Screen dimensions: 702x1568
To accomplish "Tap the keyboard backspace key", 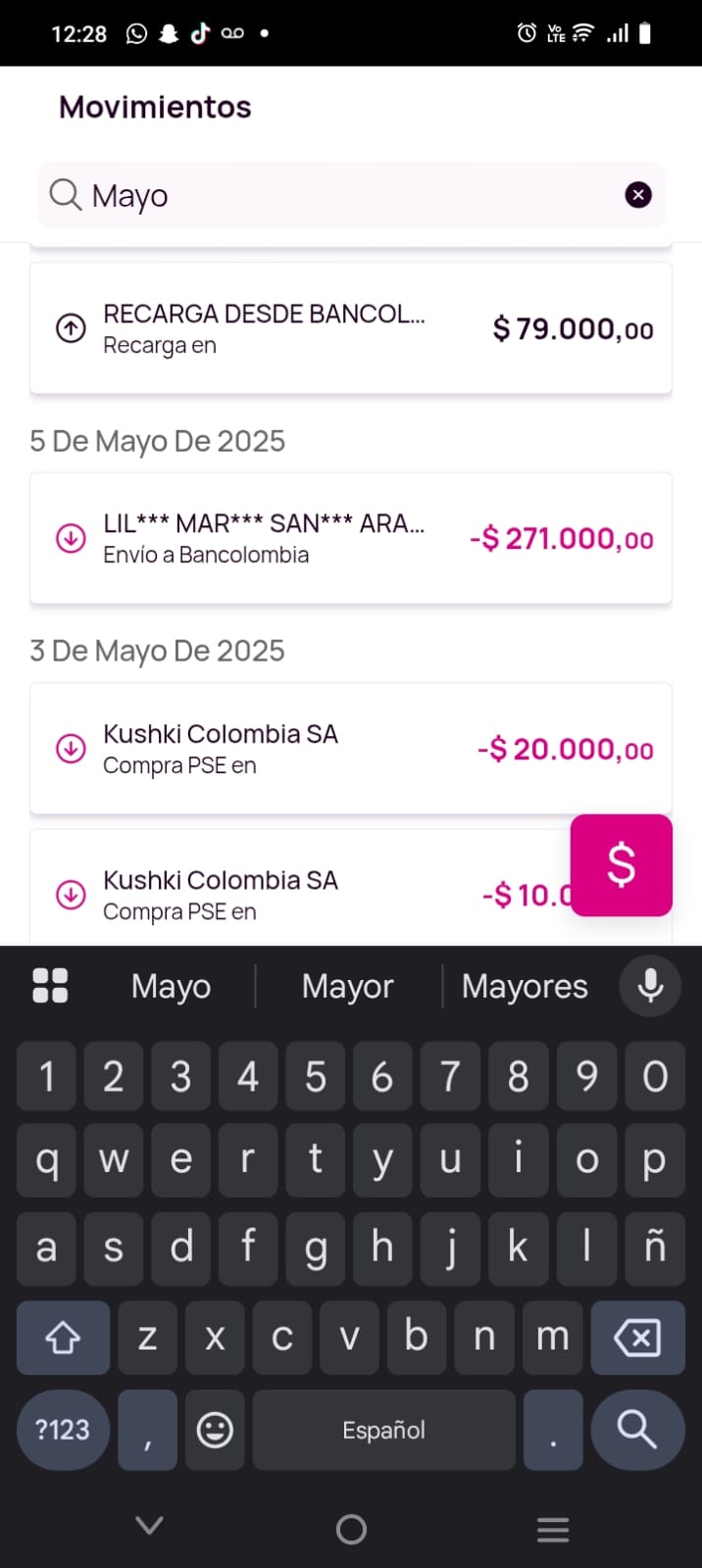I will (x=637, y=1338).
